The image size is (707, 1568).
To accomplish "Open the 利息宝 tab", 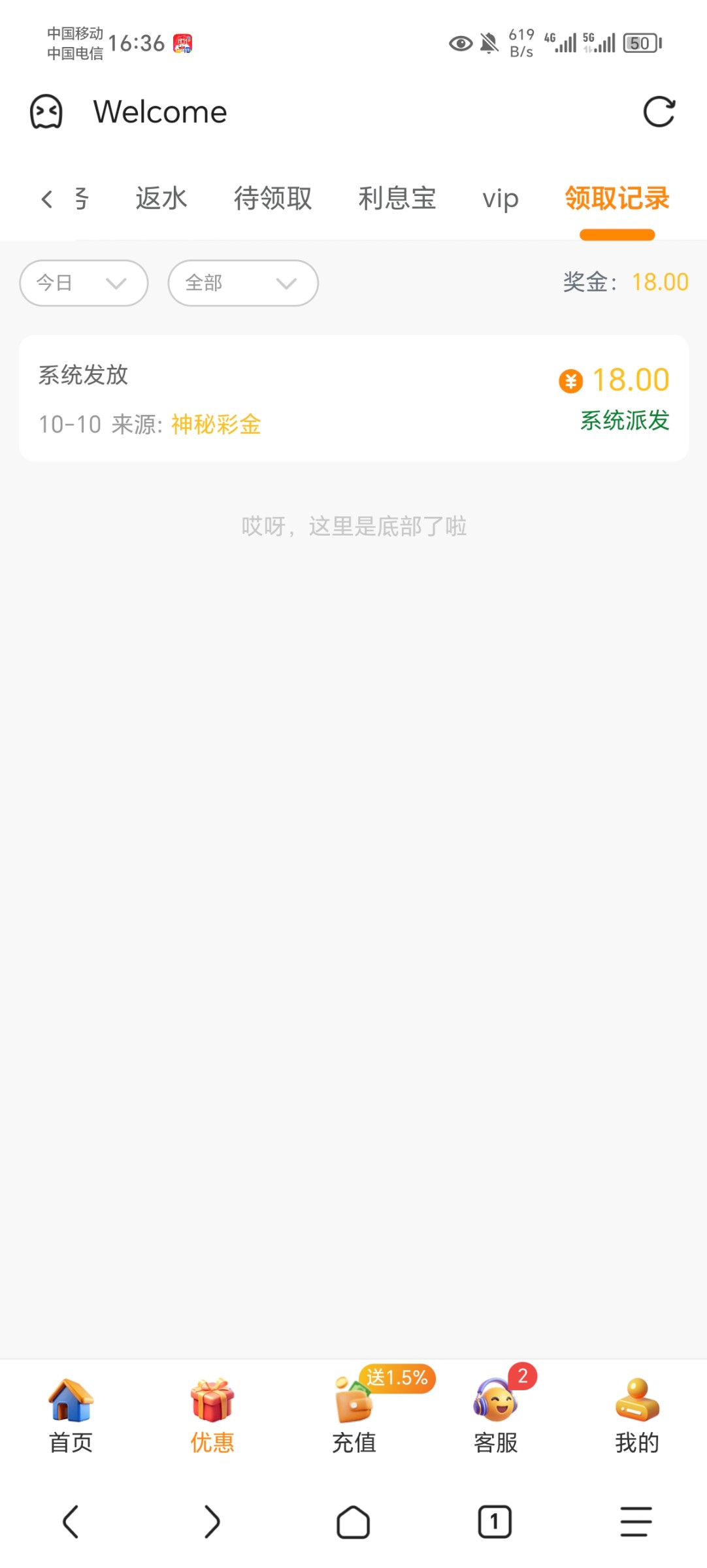I will (x=397, y=199).
